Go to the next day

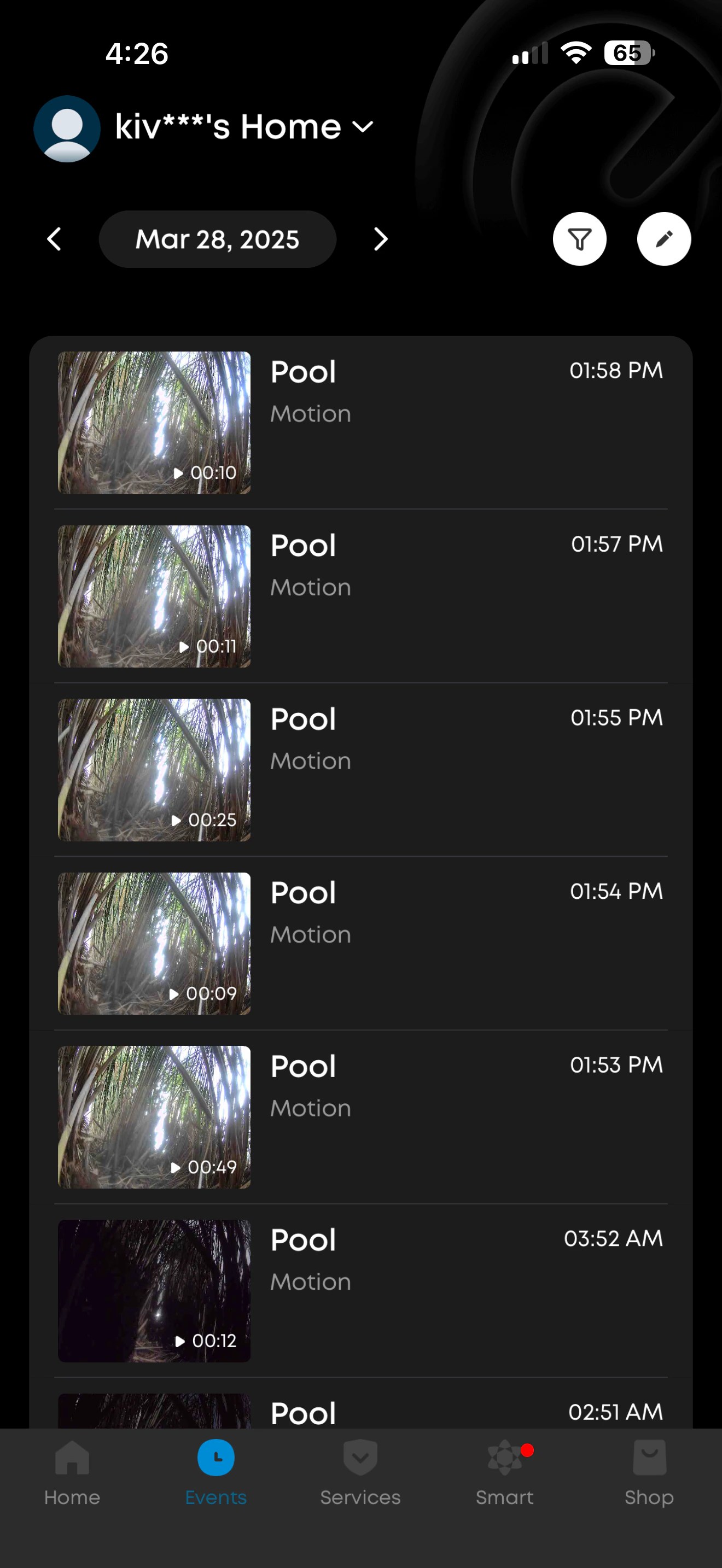(381, 239)
